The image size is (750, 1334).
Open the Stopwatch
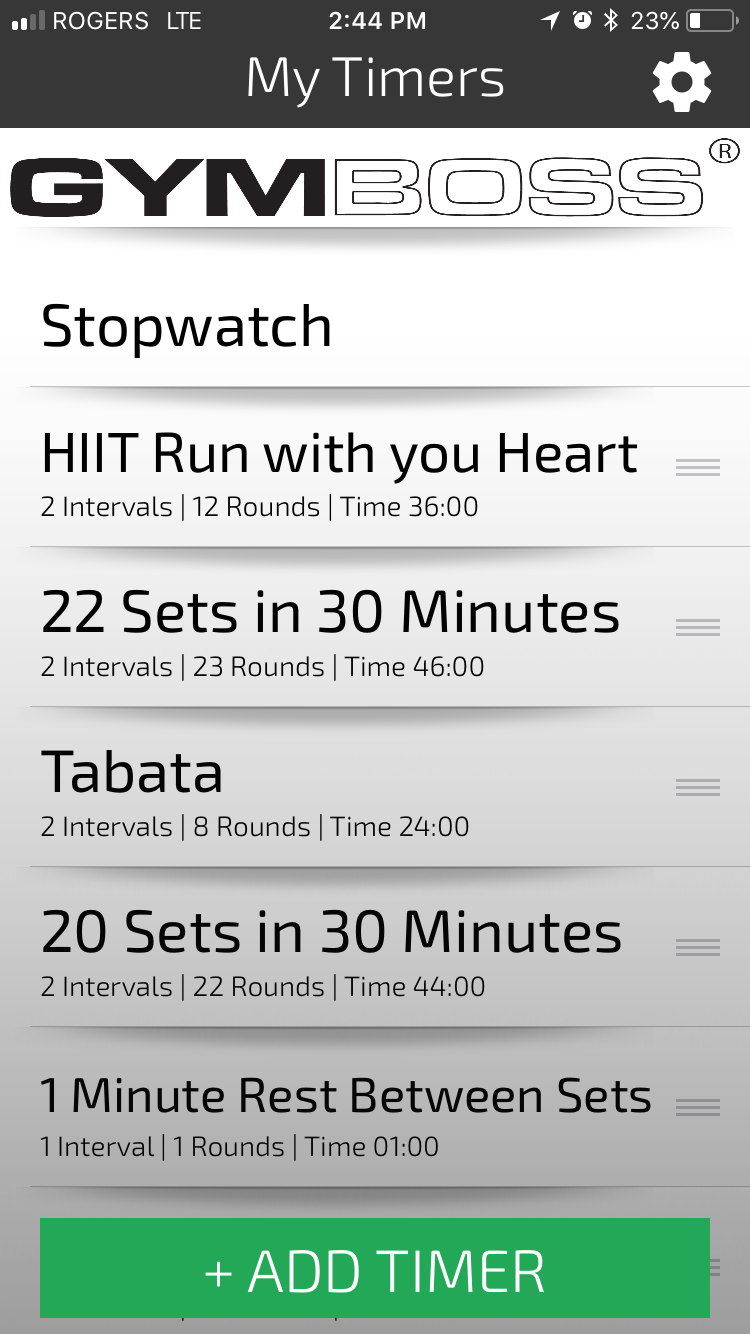(375, 326)
